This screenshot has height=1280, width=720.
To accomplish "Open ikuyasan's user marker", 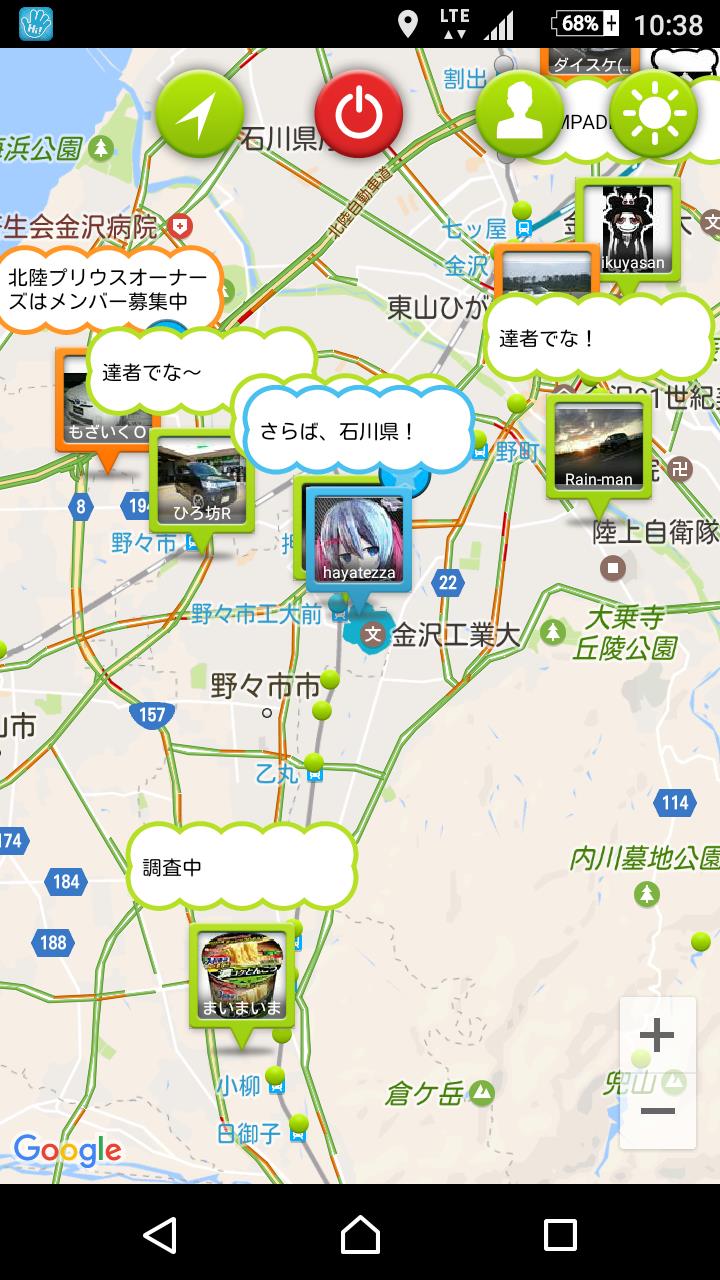I will (x=628, y=232).
